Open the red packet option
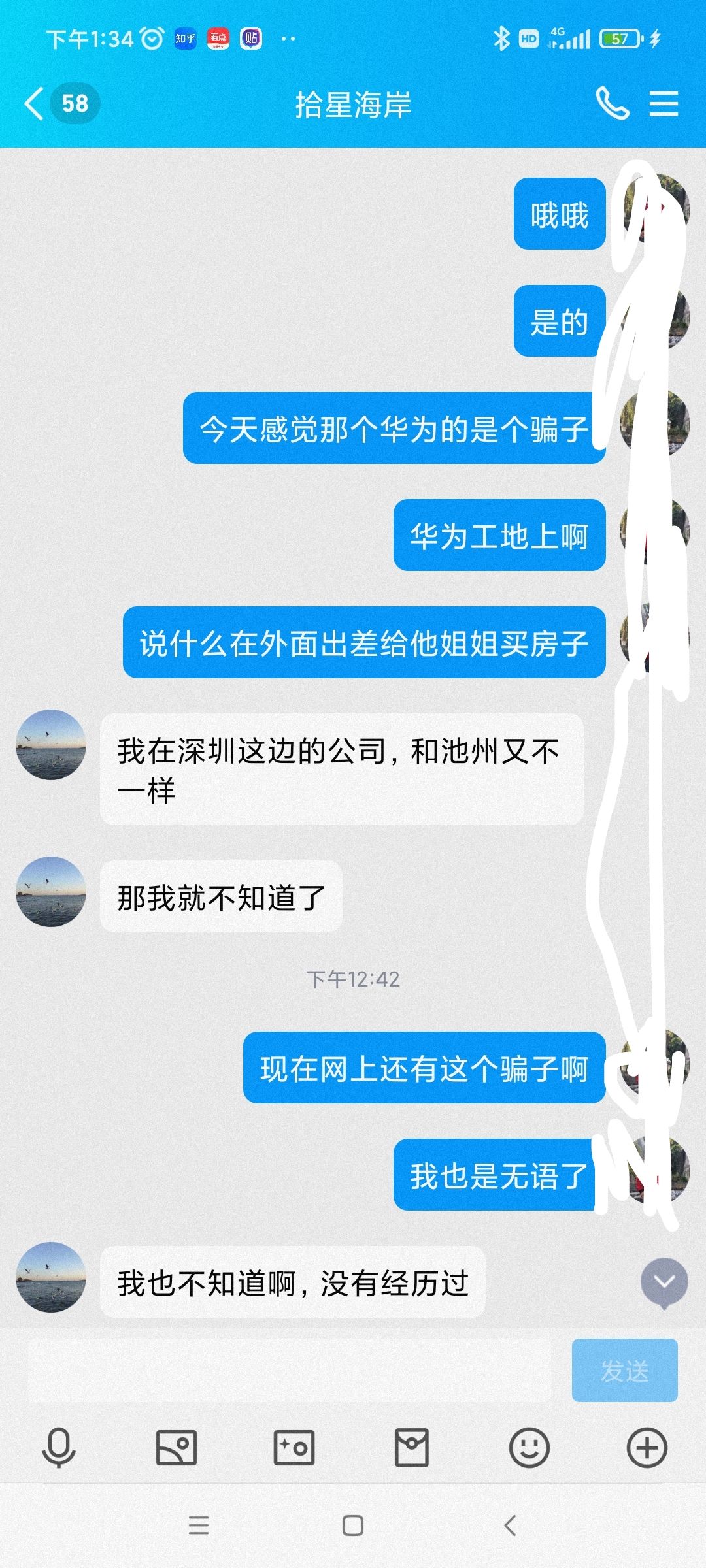The width and height of the screenshot is (706, 1568). click(x=412, y=1448)
